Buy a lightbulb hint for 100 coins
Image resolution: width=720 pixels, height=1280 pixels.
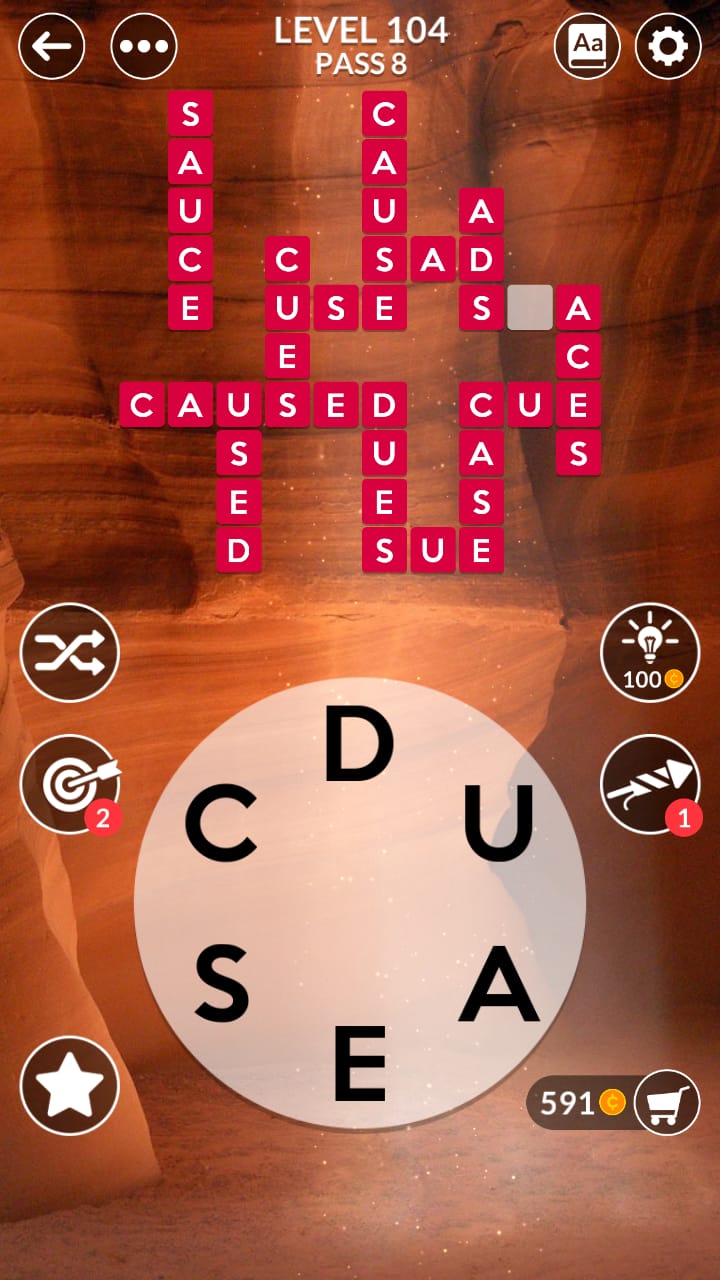pos(649,653)
